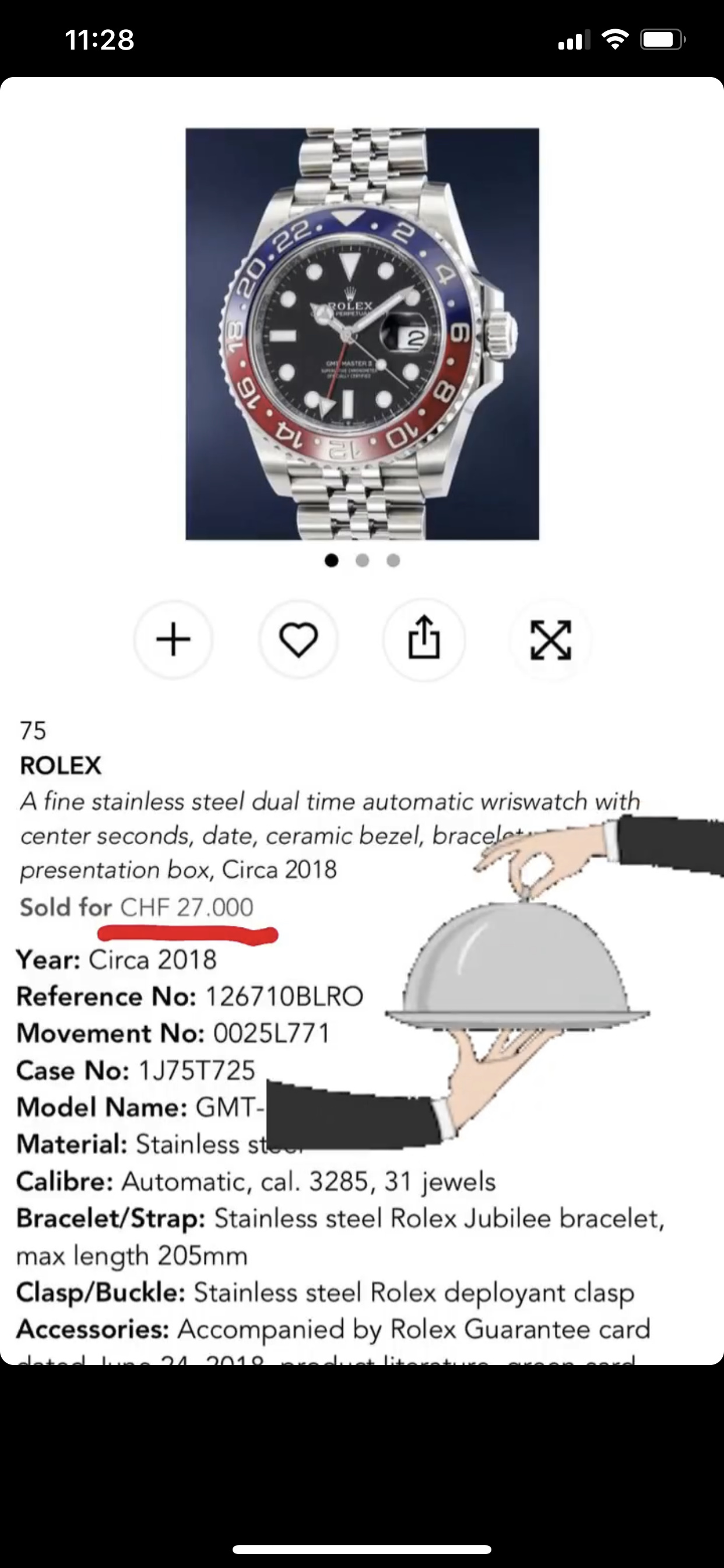Share this Rolex lot

[x=423, y=640]
